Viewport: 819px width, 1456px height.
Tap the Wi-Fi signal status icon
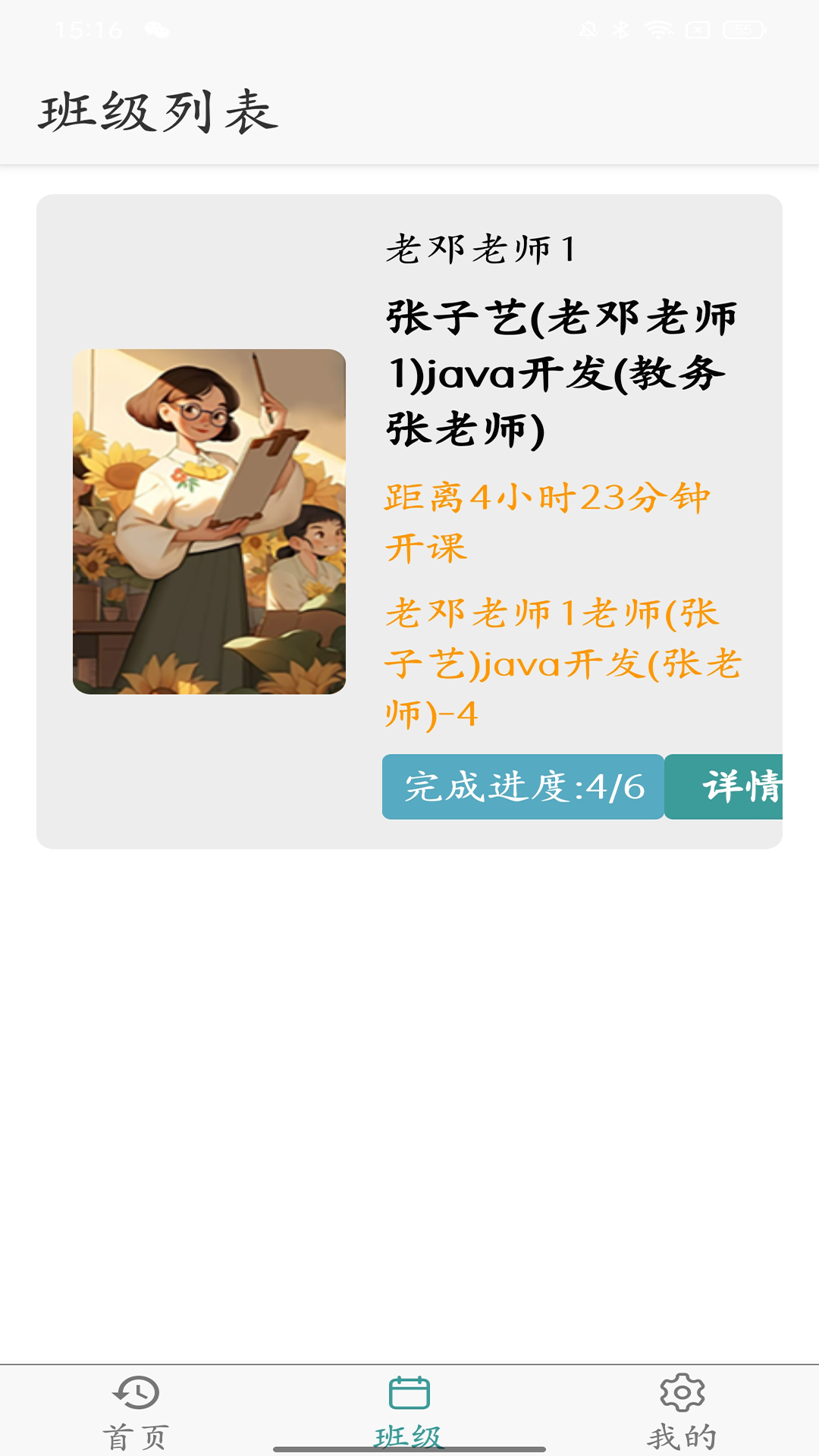point(659,30)
